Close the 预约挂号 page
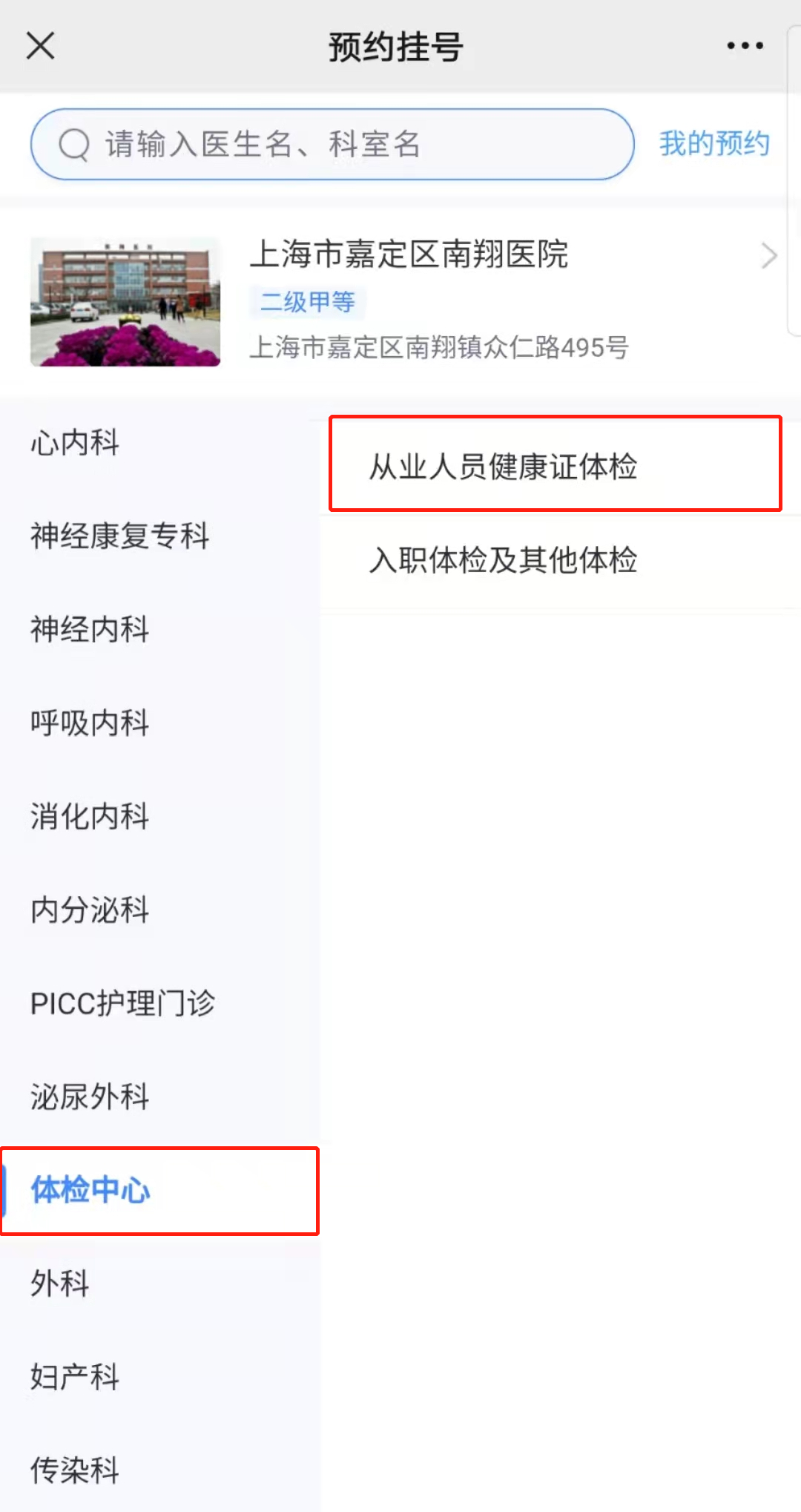This screenshot has height=1512, width=801. point(41,46)
